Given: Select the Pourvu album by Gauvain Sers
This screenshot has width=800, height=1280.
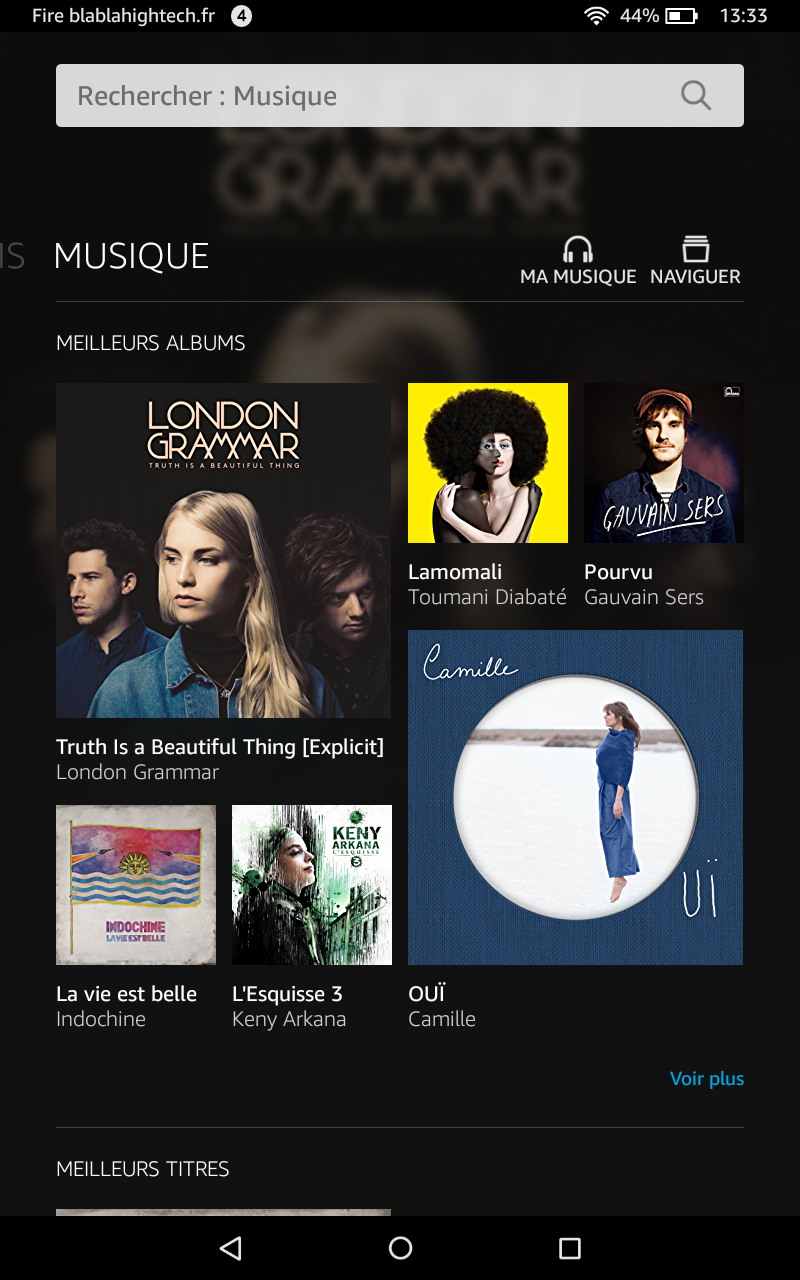Looking at the screenshot, I should [663, 463].
